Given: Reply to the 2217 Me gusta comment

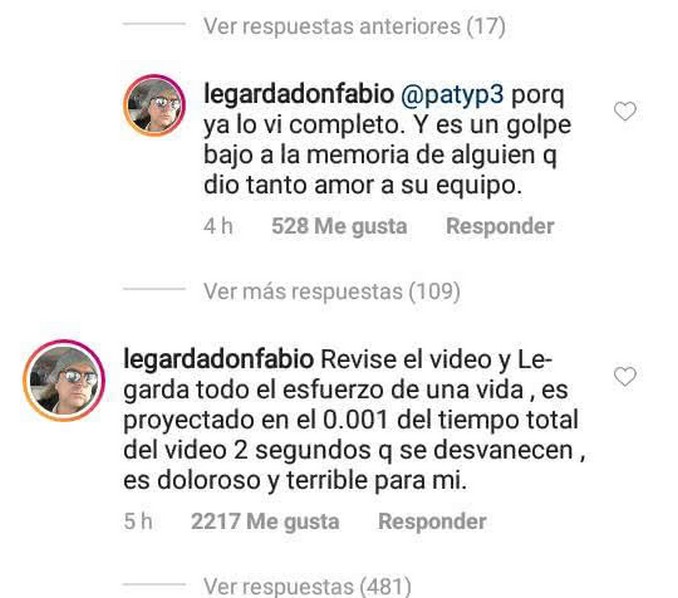Looking at the screenshot, I should (432, 521).
